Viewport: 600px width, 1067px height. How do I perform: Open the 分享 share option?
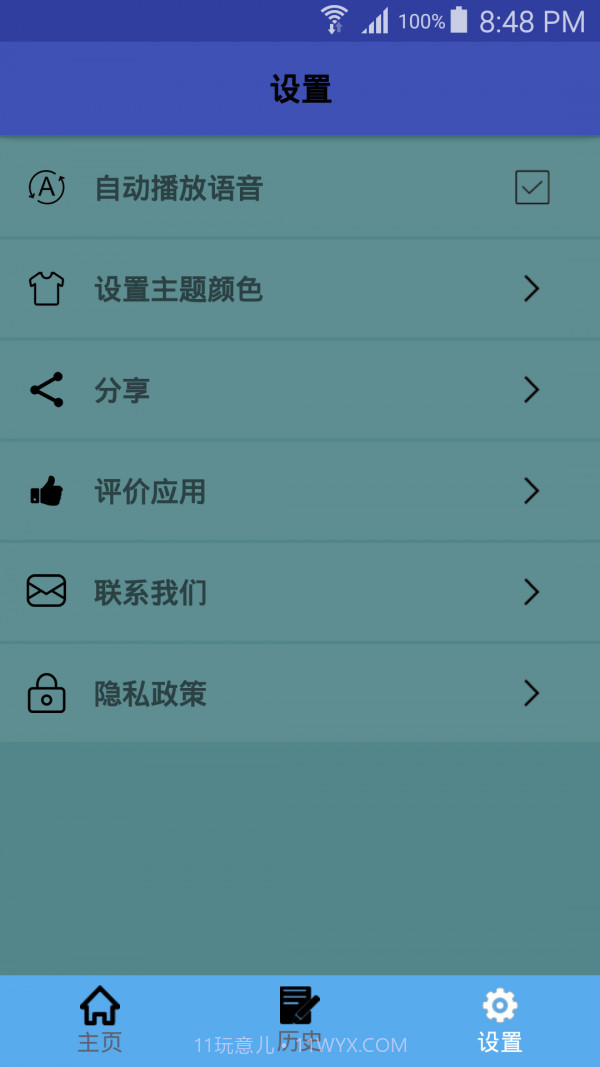point(300,390)
